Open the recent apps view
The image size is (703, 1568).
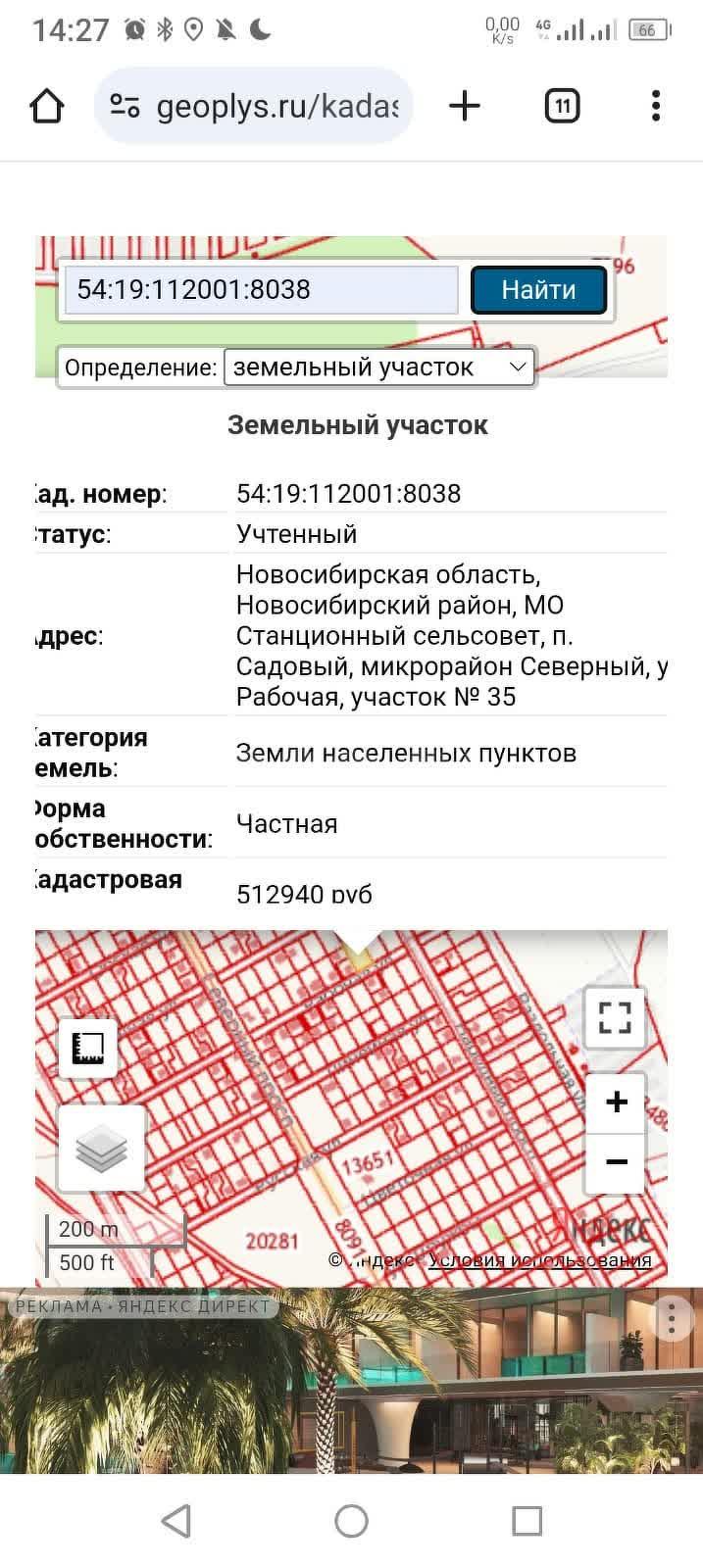pos(527,1521)
